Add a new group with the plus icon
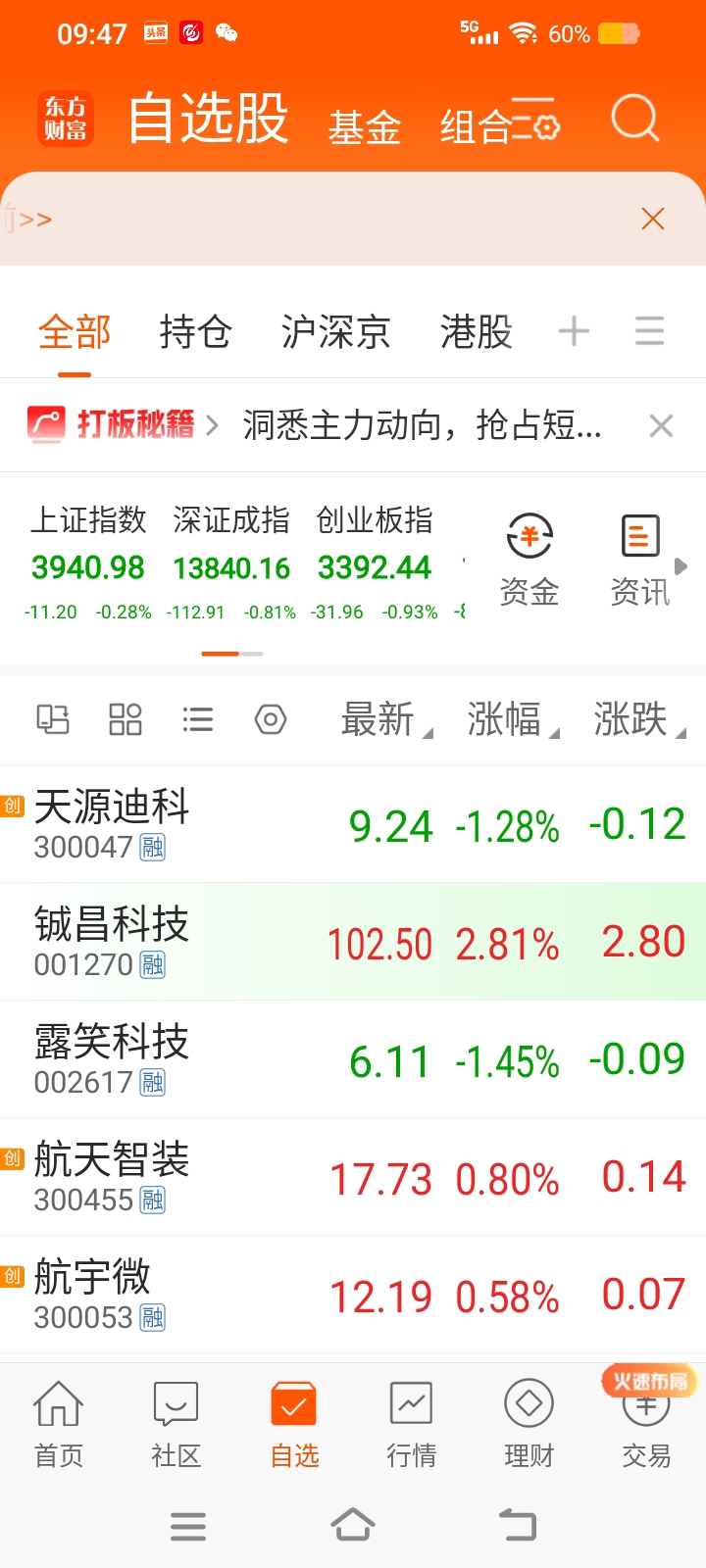Viewport: 706px width, 1568px height. 574,331
